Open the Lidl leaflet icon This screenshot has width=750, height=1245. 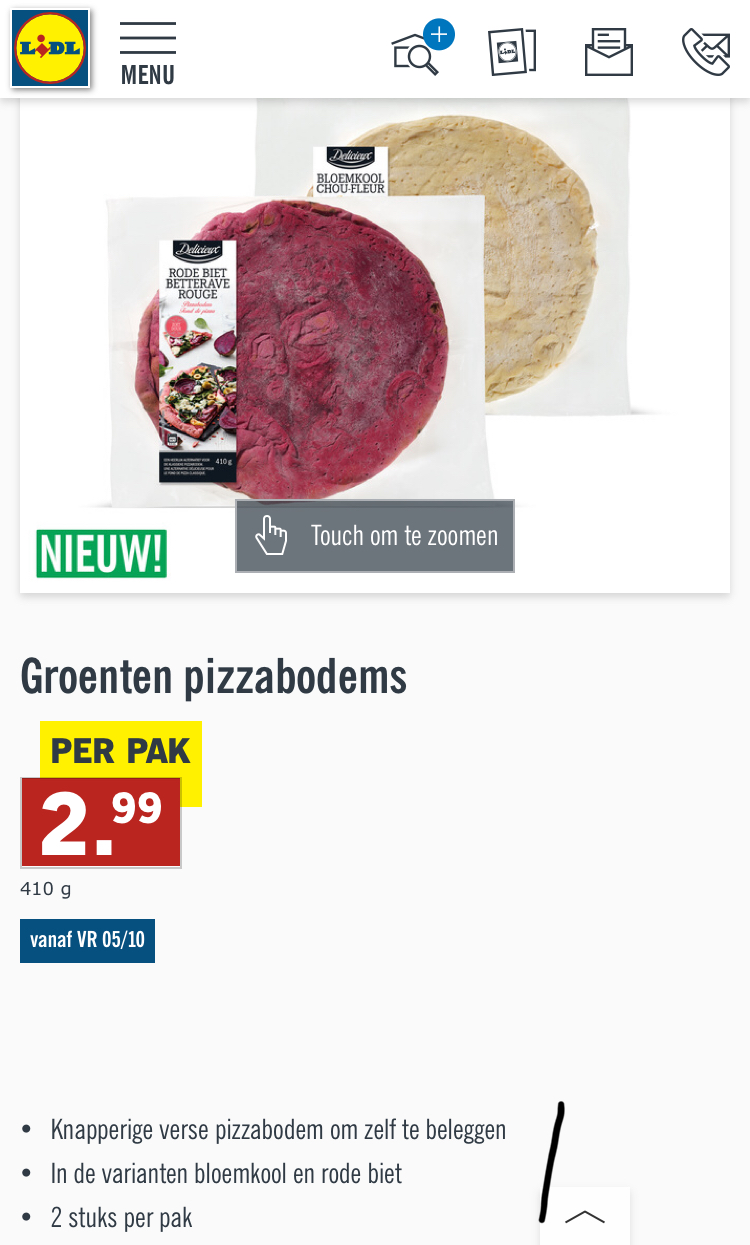(x=512, y=51)
